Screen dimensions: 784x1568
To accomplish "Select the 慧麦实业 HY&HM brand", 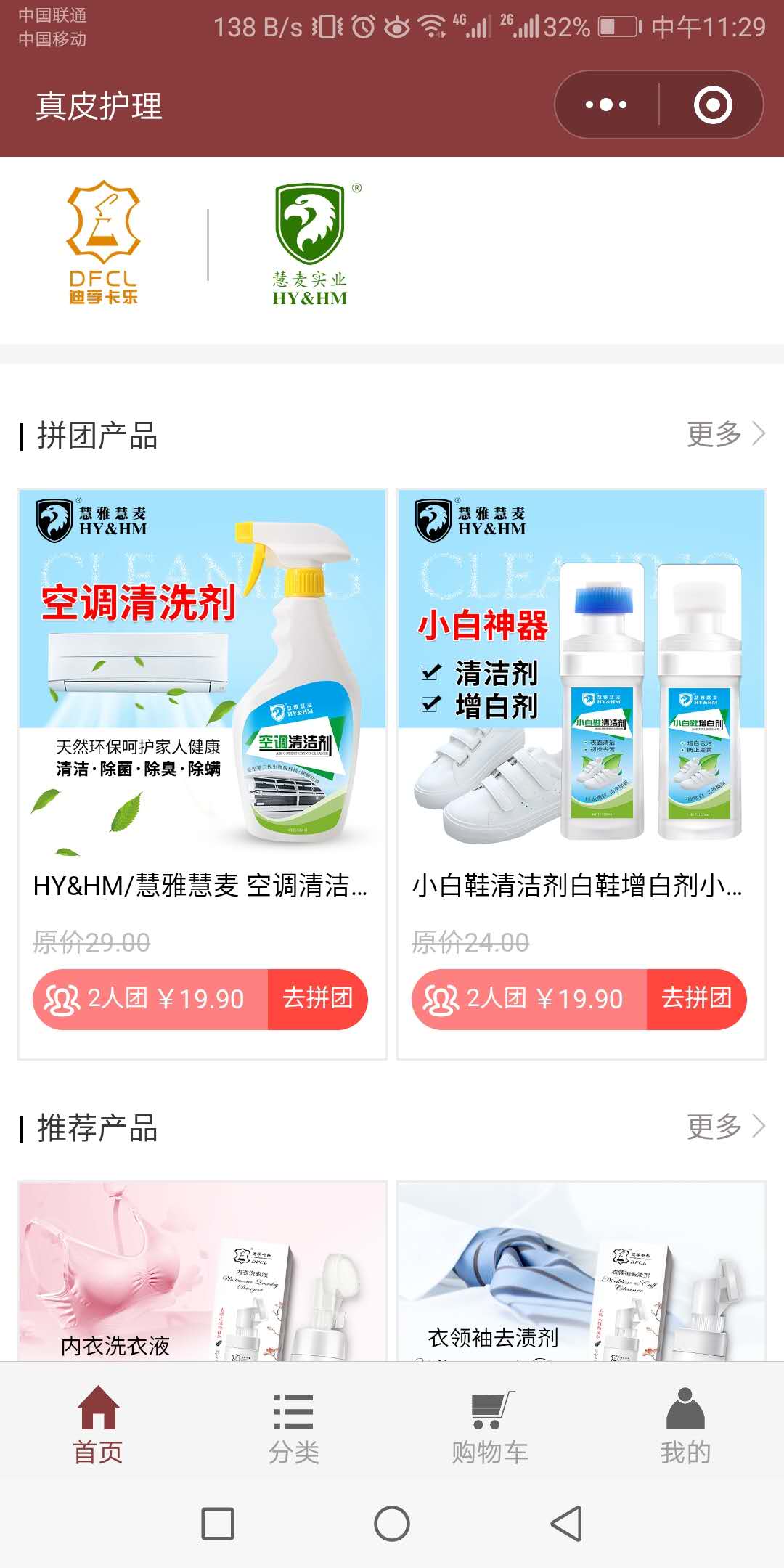I will [310, 243].
